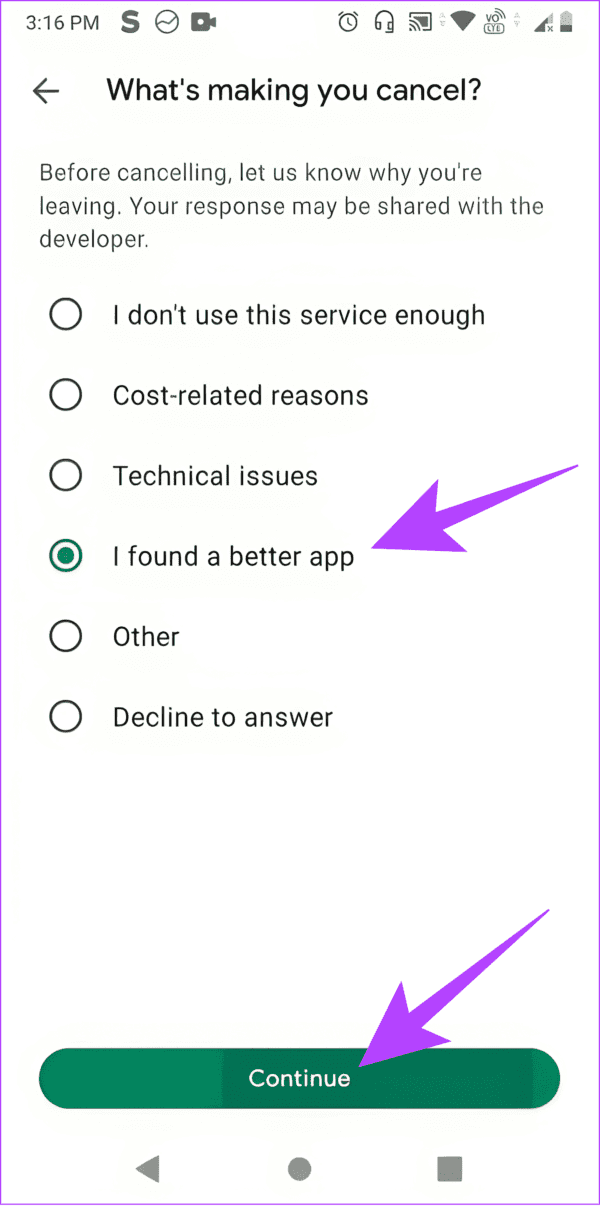Choose the Other reason option
The image size is (600, 1206).
pyautogui.click(x=66, y=636)
